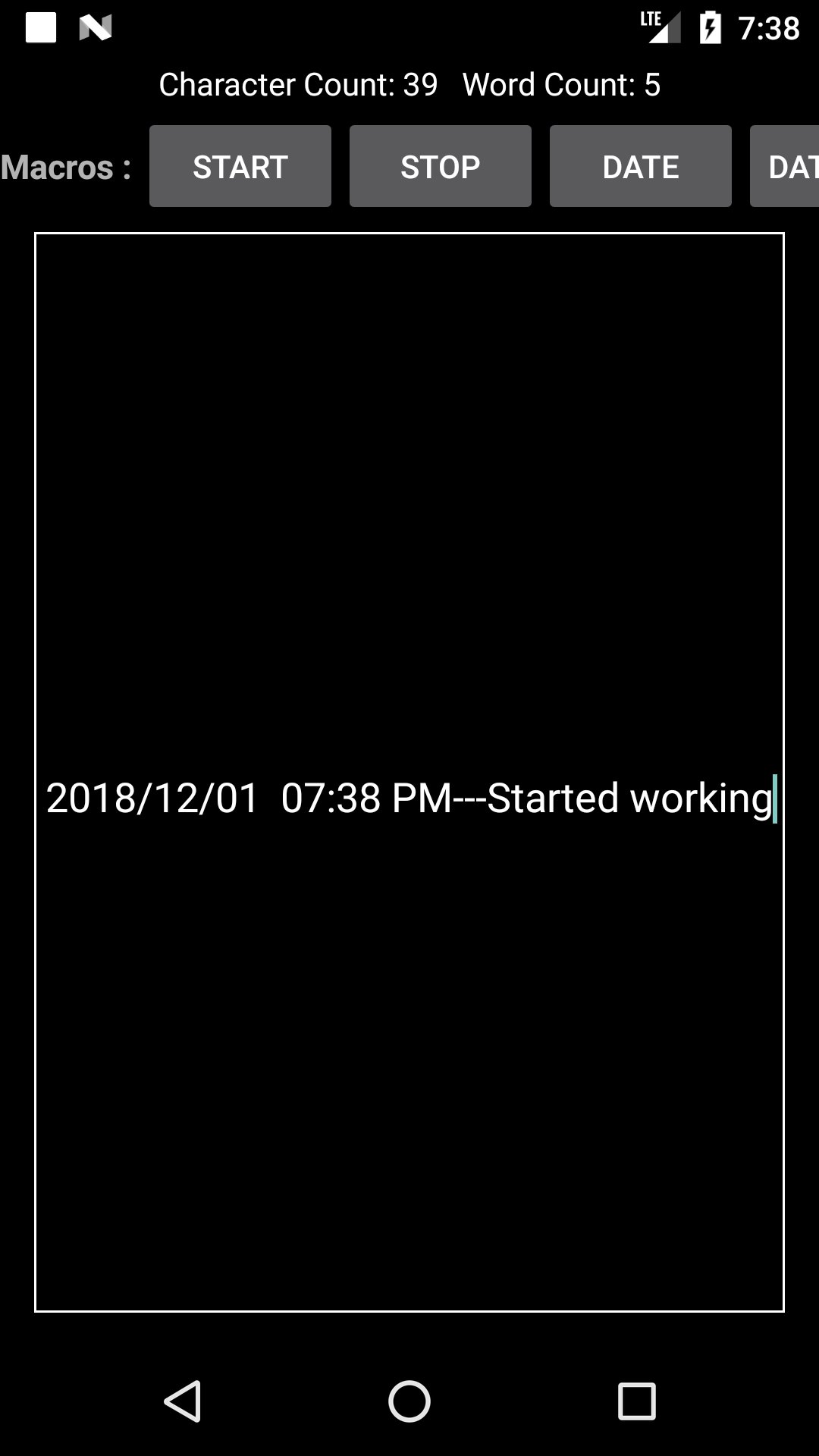Image resolution: width=819 pixels, height=1456 pixels.
Task: Tap inside the note text area
Action: coord(409,772)
